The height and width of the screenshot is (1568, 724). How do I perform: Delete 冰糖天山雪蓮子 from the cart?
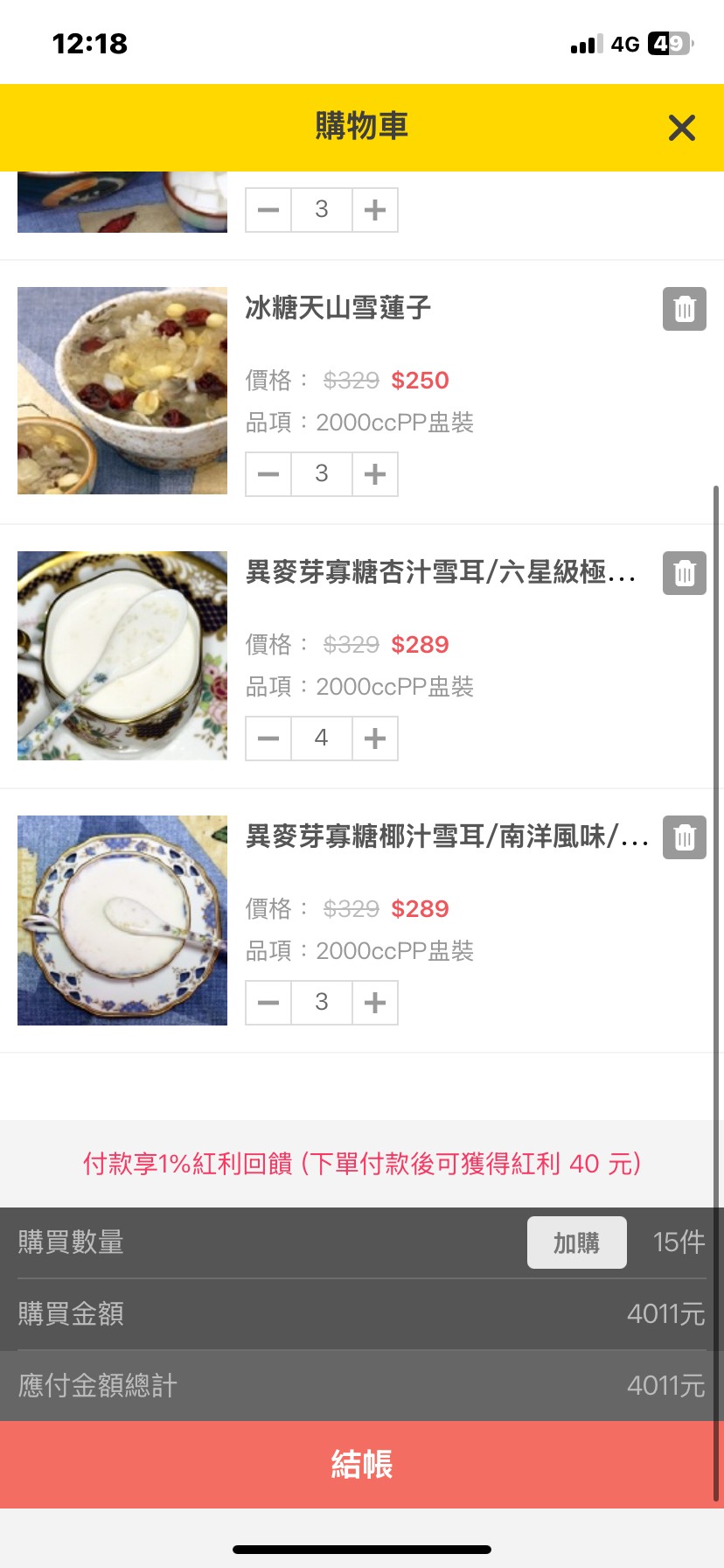[x=684, y=309]
